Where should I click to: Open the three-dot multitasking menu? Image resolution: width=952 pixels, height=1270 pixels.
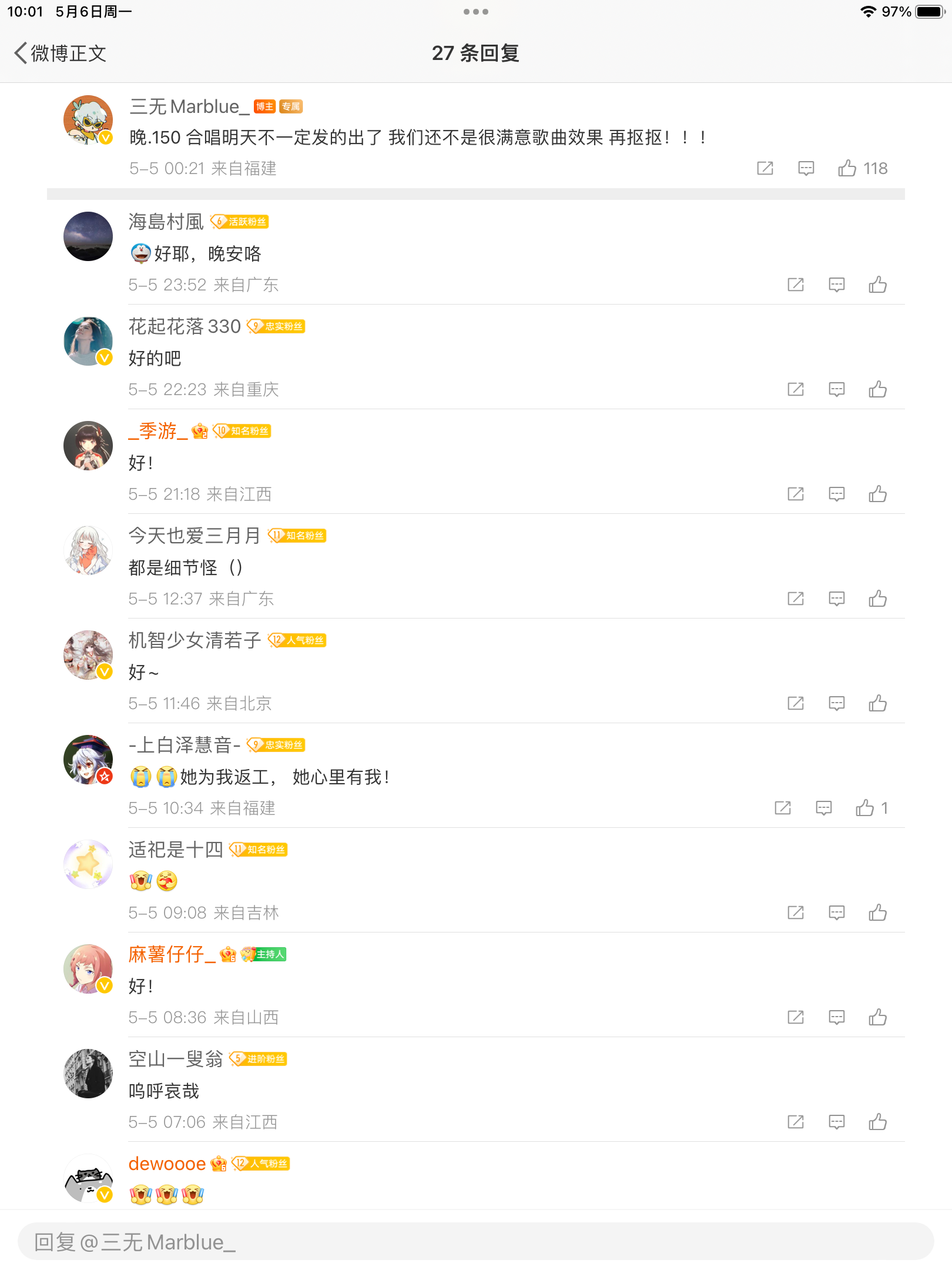(x=475, y=12)
